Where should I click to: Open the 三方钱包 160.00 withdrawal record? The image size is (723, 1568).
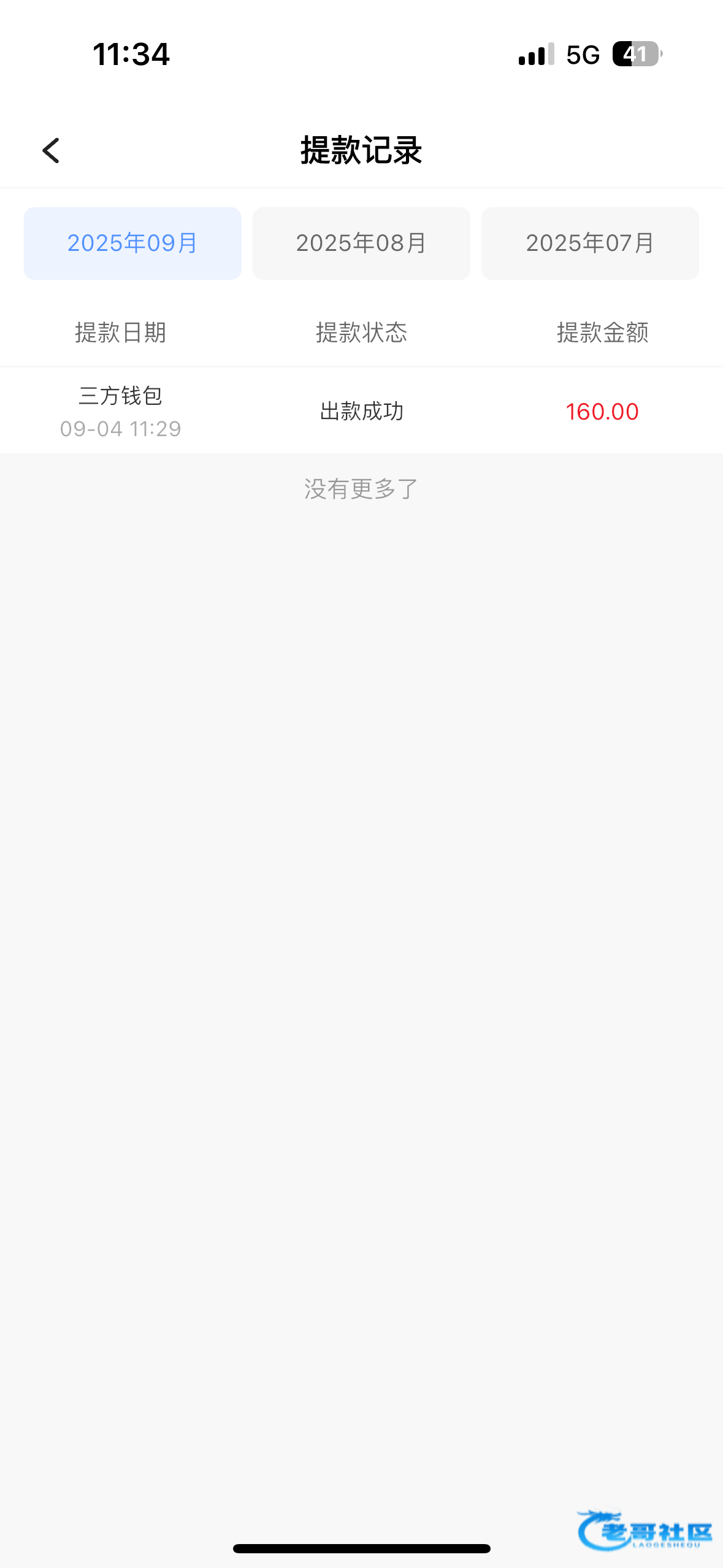click(361, 411)
